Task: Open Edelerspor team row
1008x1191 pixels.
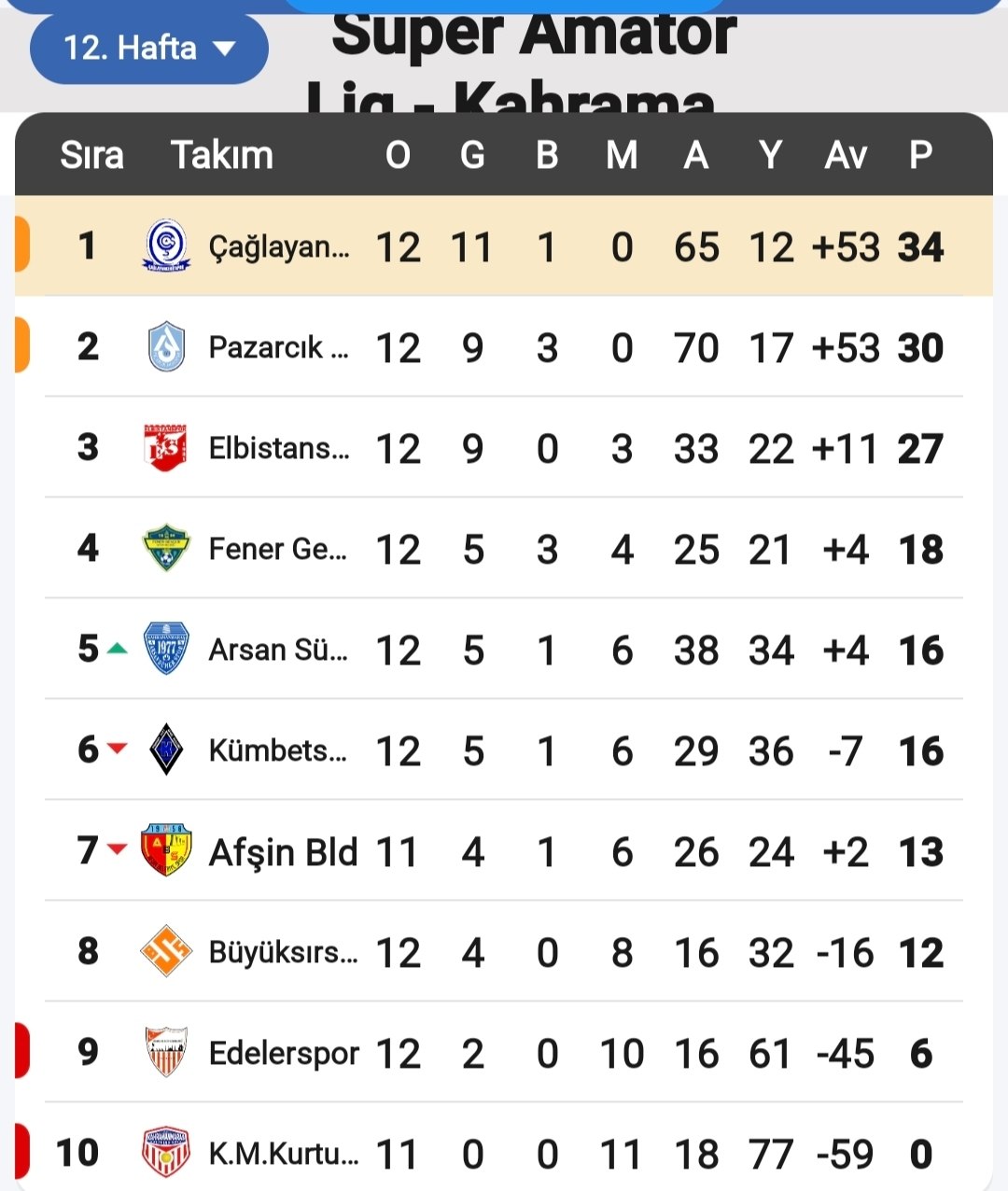Action: pyautogui.click(x=283, y=1053)
